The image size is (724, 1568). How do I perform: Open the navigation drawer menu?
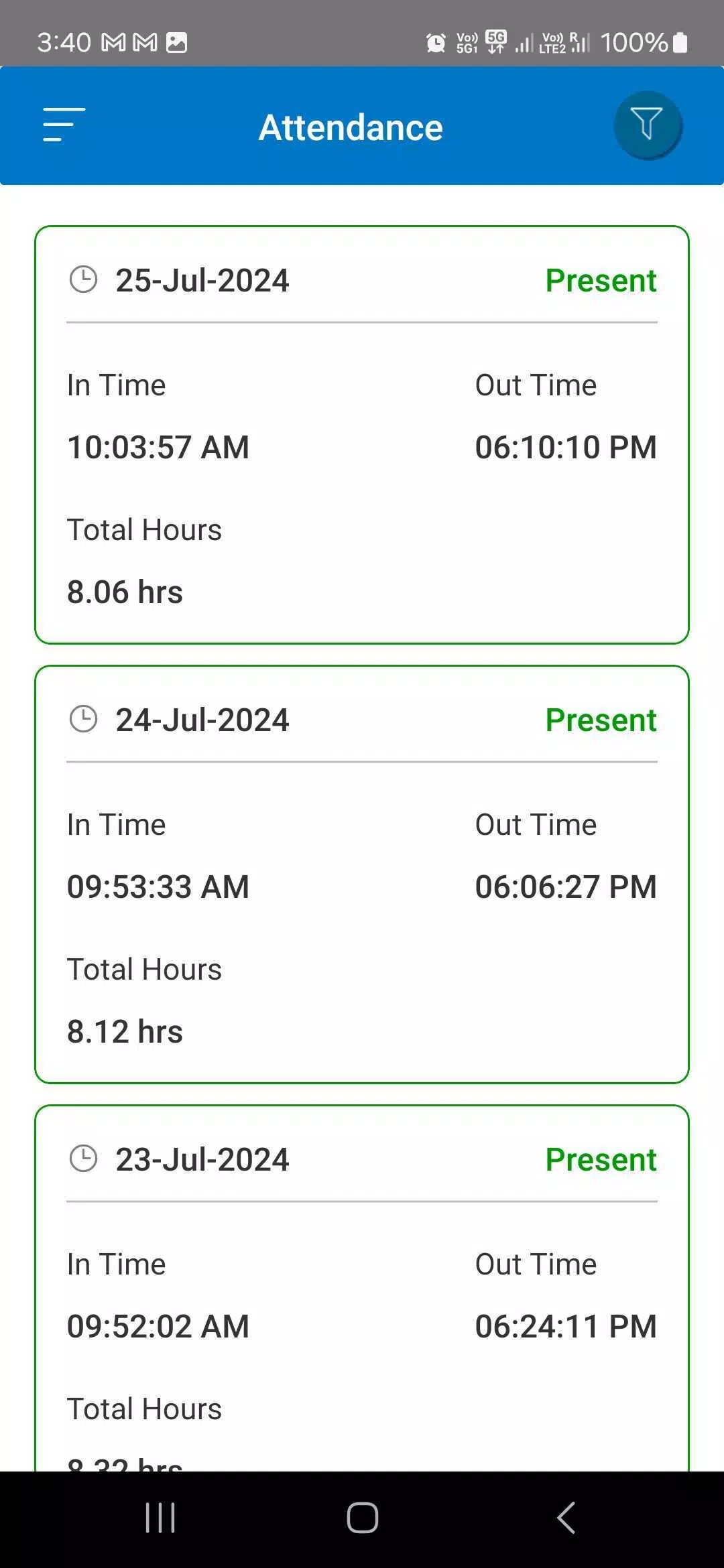[x=64, y=125]
